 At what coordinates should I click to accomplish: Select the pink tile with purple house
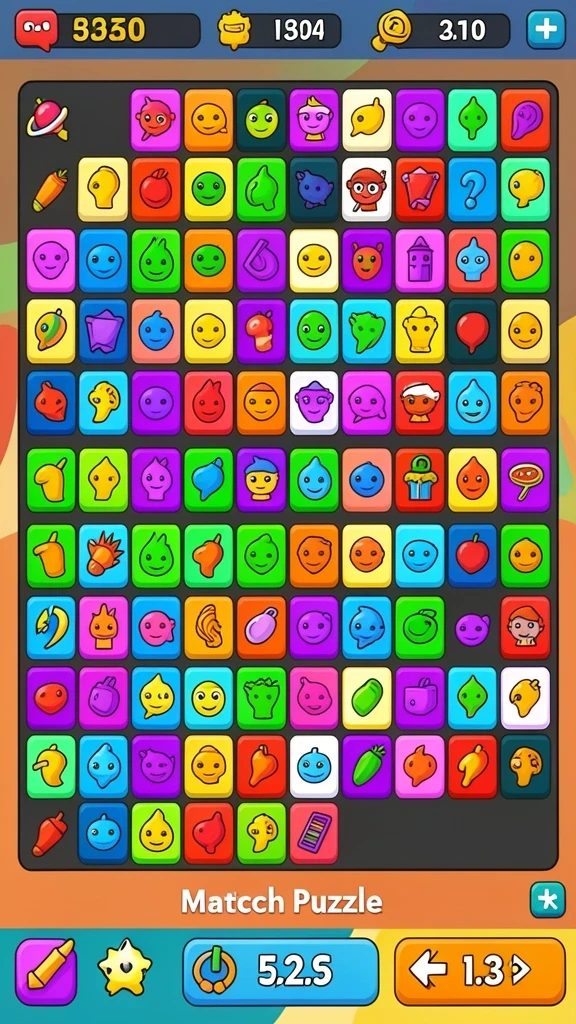[419, 261]
